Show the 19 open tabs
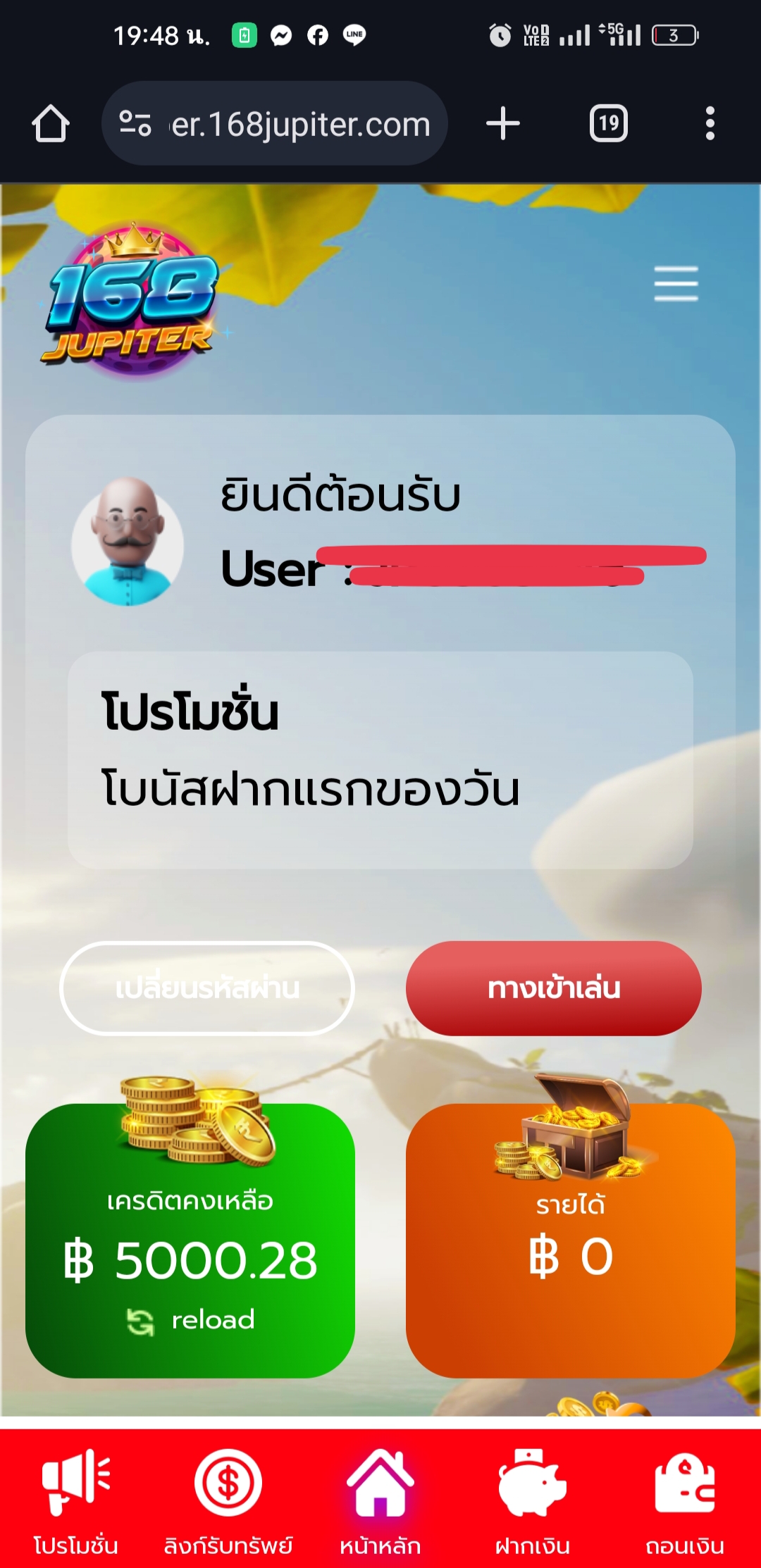 point(608,124)
